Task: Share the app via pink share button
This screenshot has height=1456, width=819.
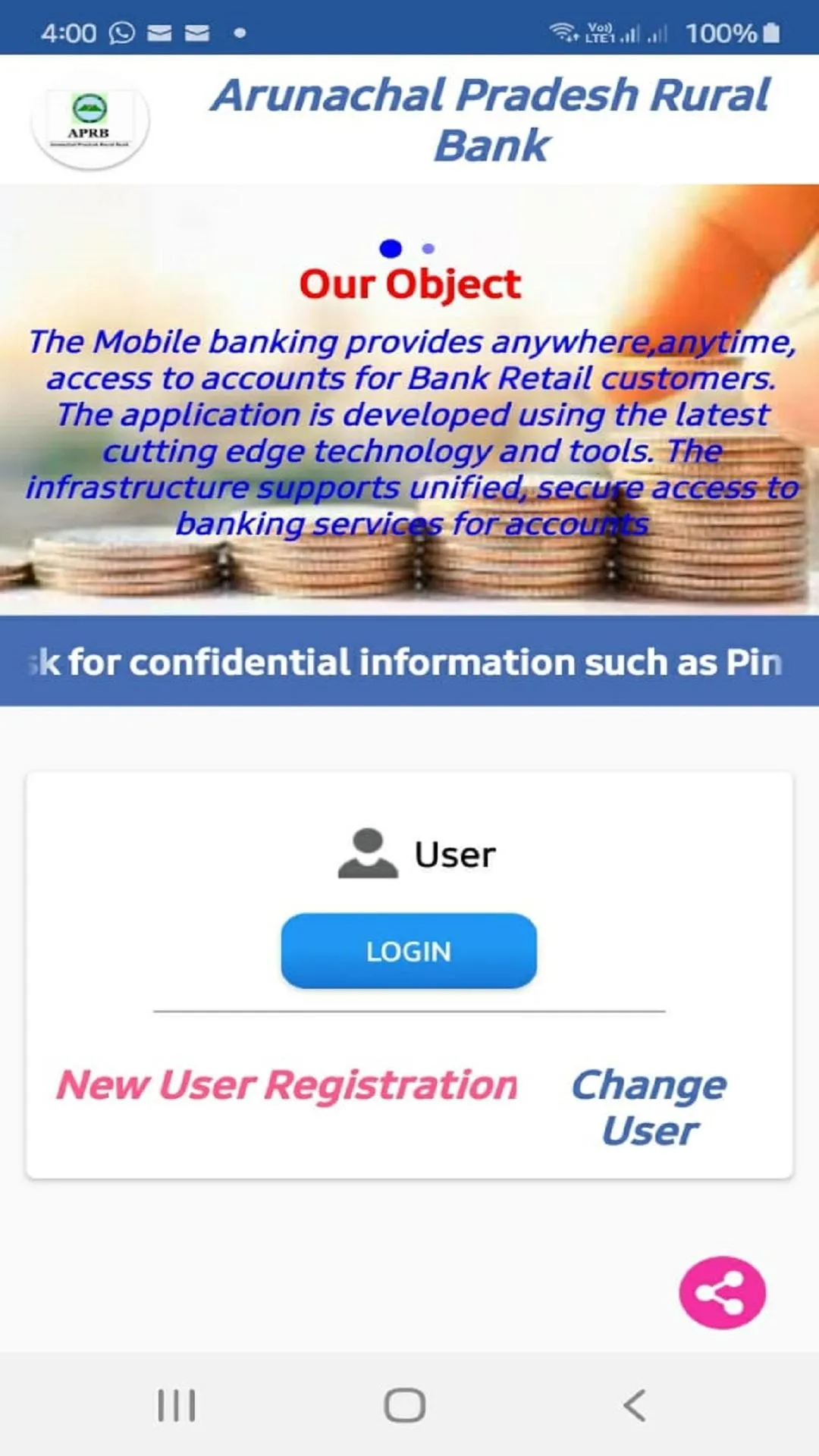Action: [722, 1293]
